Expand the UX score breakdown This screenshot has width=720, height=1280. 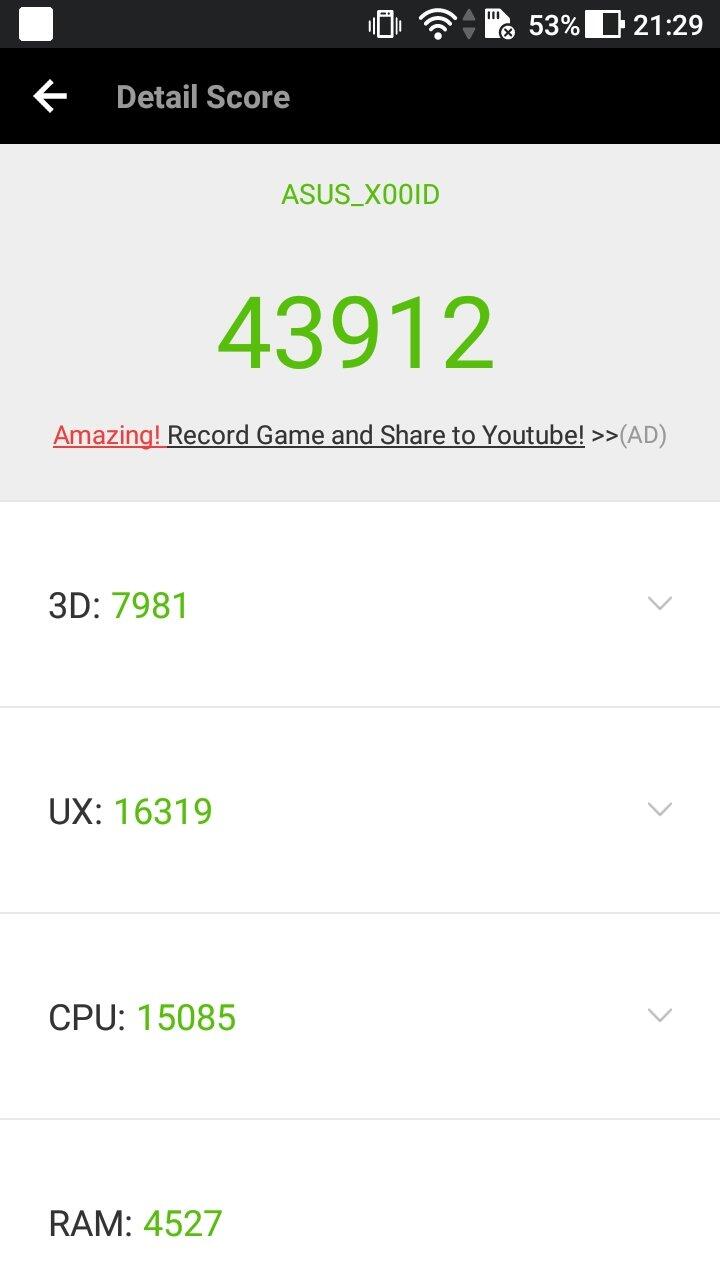coord(659,810)
